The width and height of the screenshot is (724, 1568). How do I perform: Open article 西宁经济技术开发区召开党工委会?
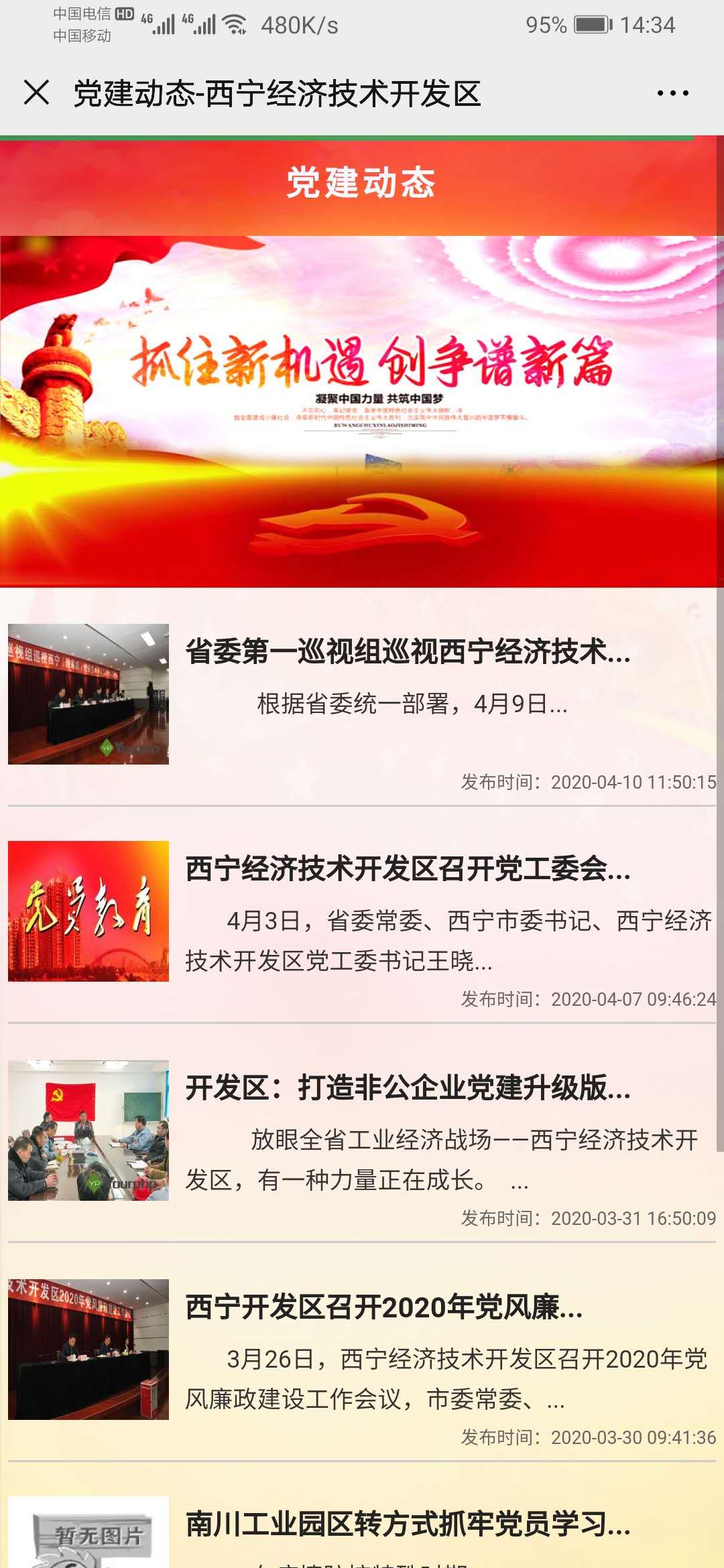click(x=408, y=868)
